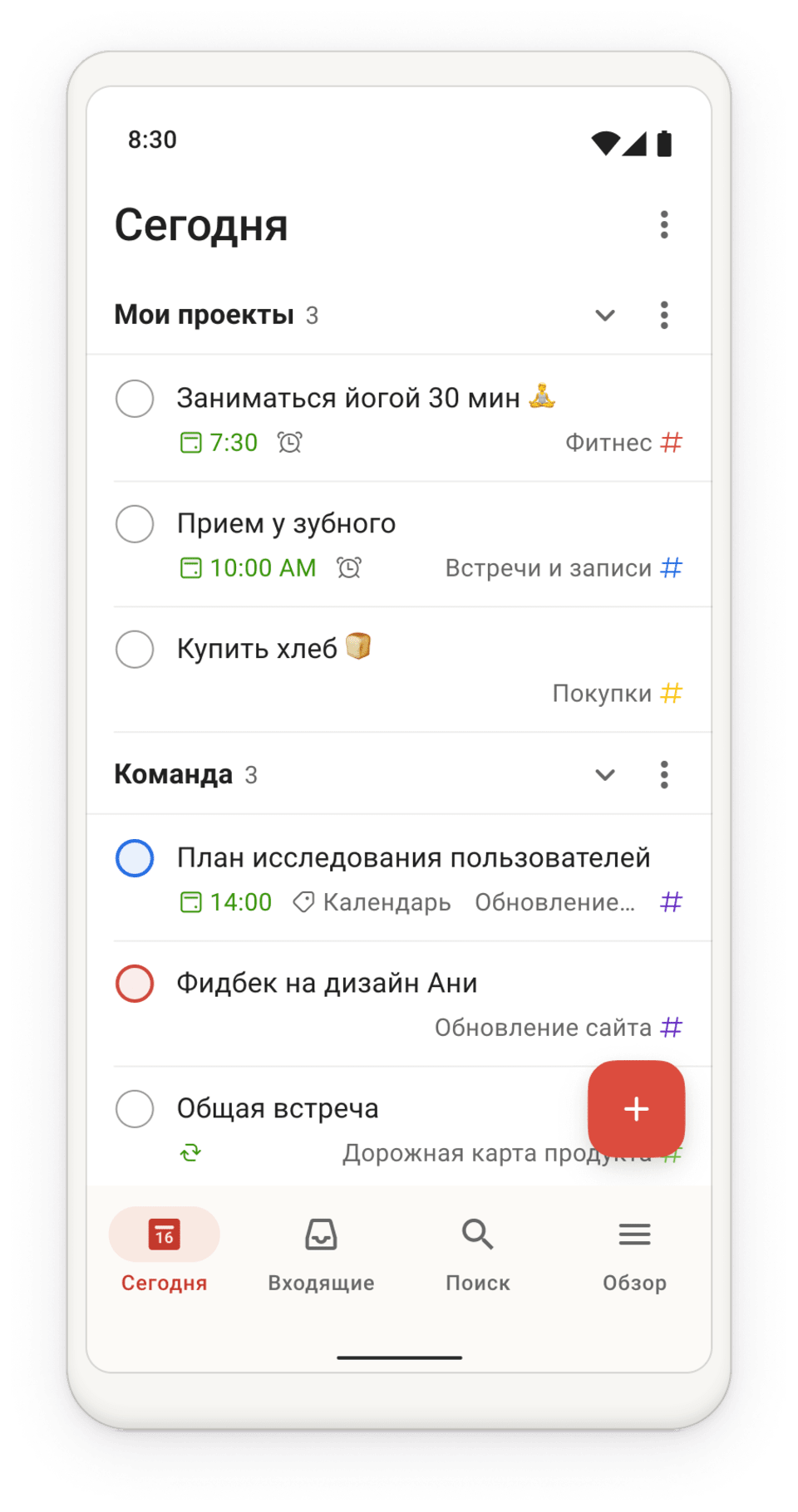Viewport: 798px width, 1512px height.
Task: Open the Заниматься йогой 30 мин task details
Action: point(347,399)
